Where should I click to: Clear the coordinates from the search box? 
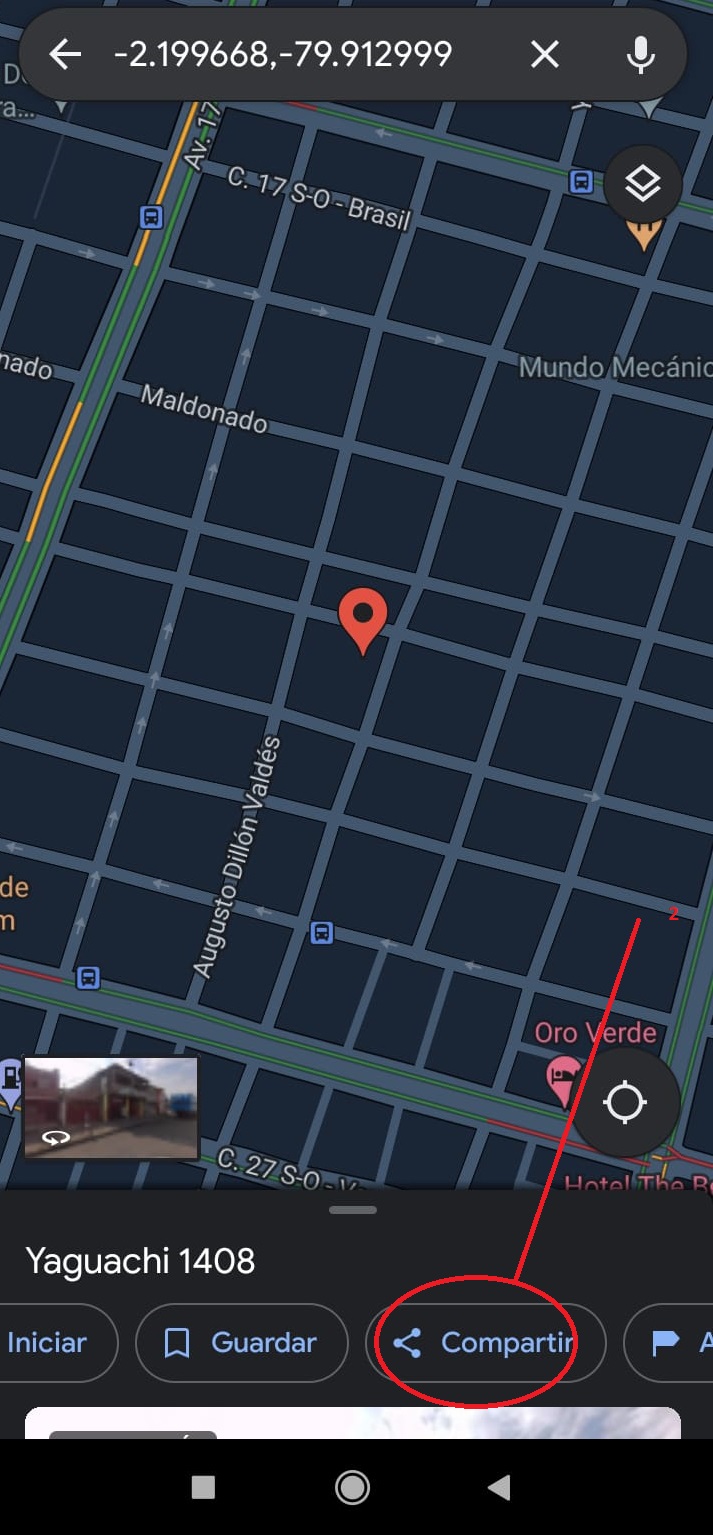[x=544, y=54]
